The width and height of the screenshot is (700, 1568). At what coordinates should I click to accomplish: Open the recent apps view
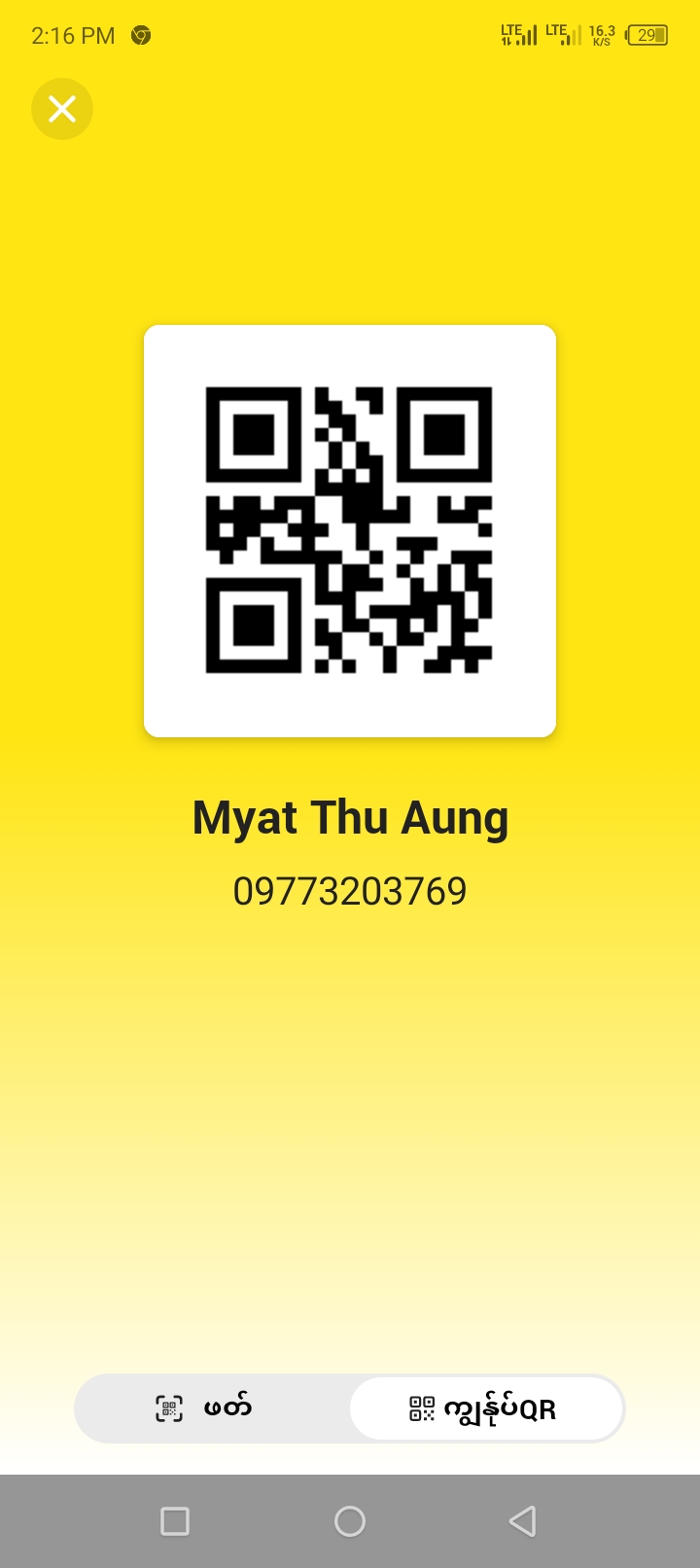click(175, 1520)
